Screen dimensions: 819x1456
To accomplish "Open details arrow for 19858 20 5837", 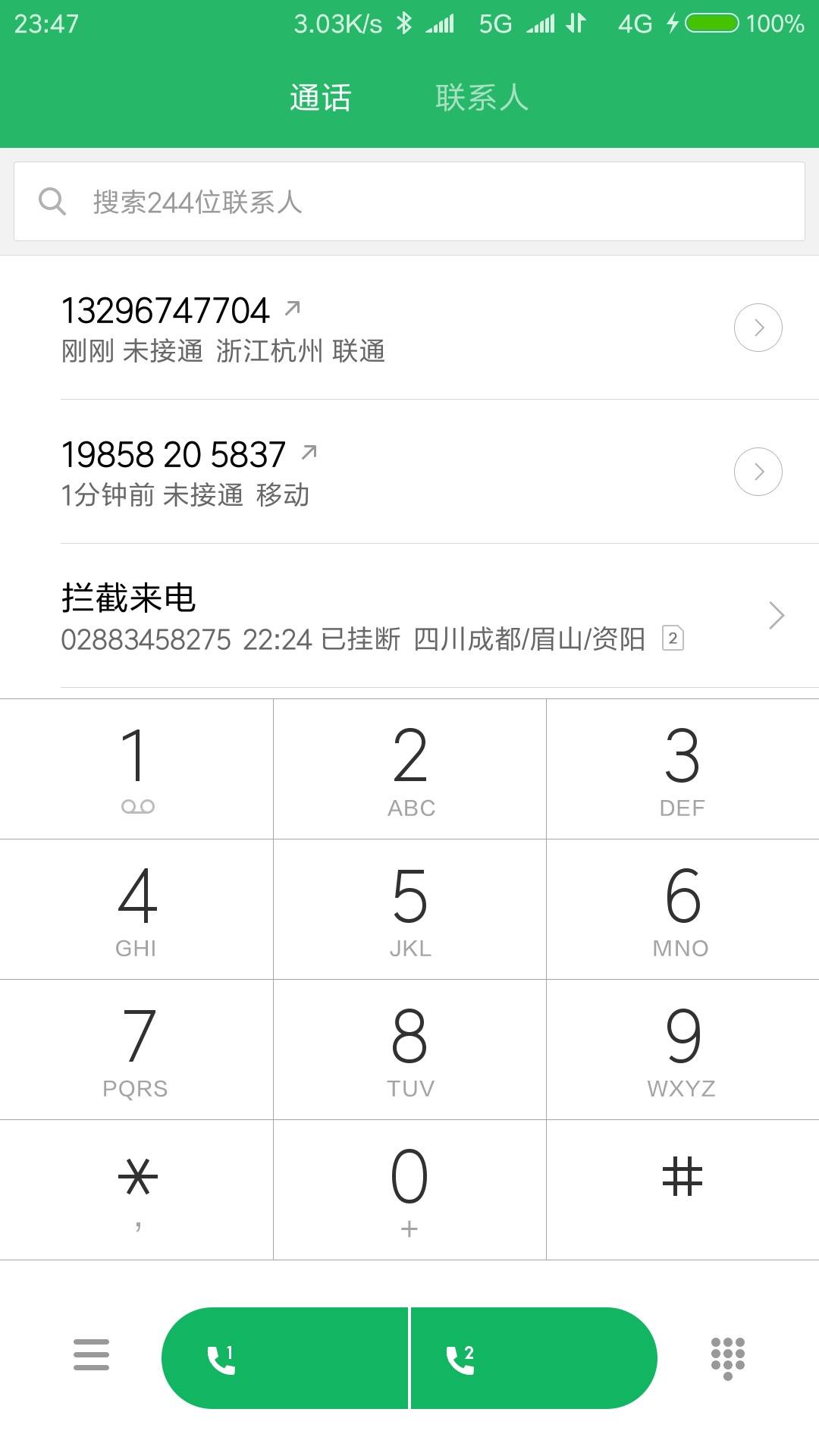I will coord(758,472).
